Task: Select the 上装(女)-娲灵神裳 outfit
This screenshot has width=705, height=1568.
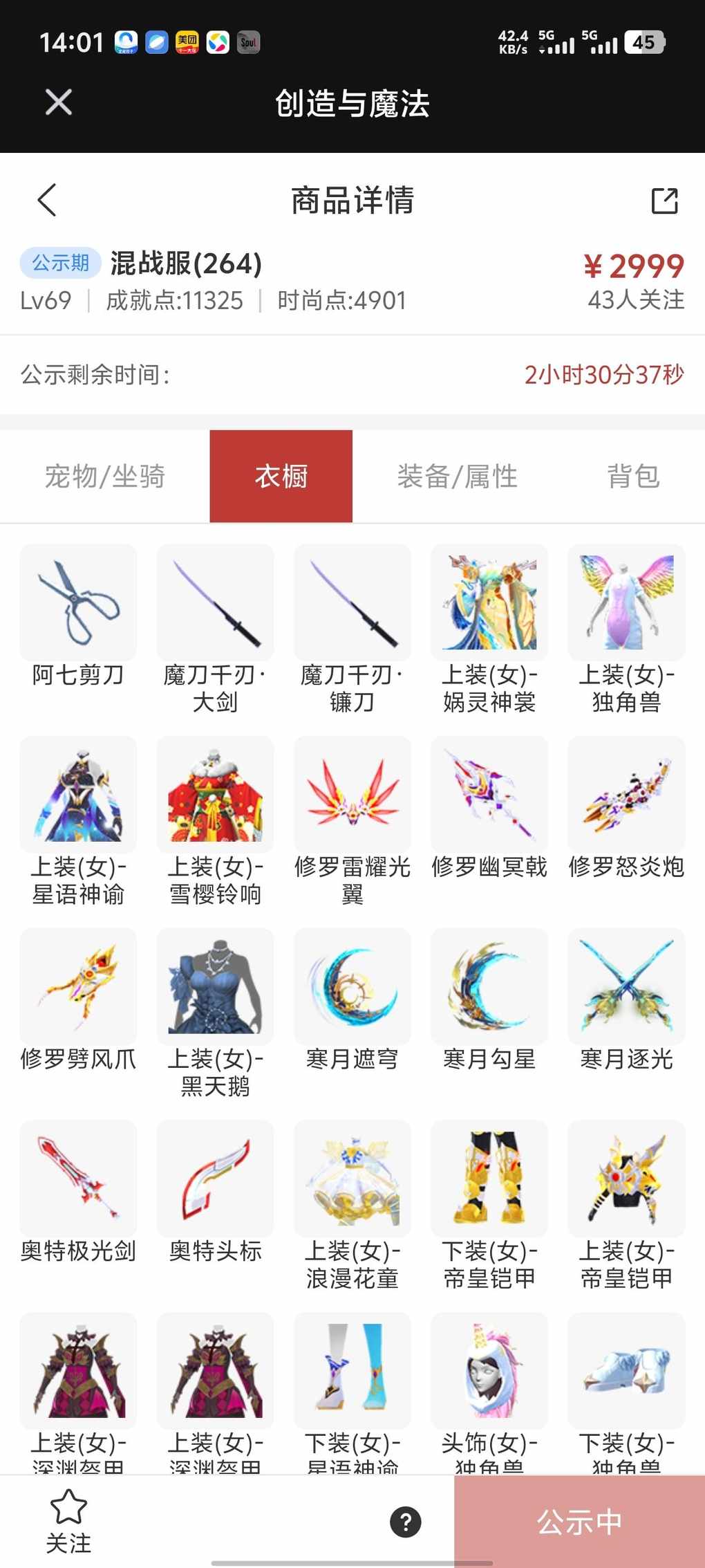Action: [x=489, y=603]
